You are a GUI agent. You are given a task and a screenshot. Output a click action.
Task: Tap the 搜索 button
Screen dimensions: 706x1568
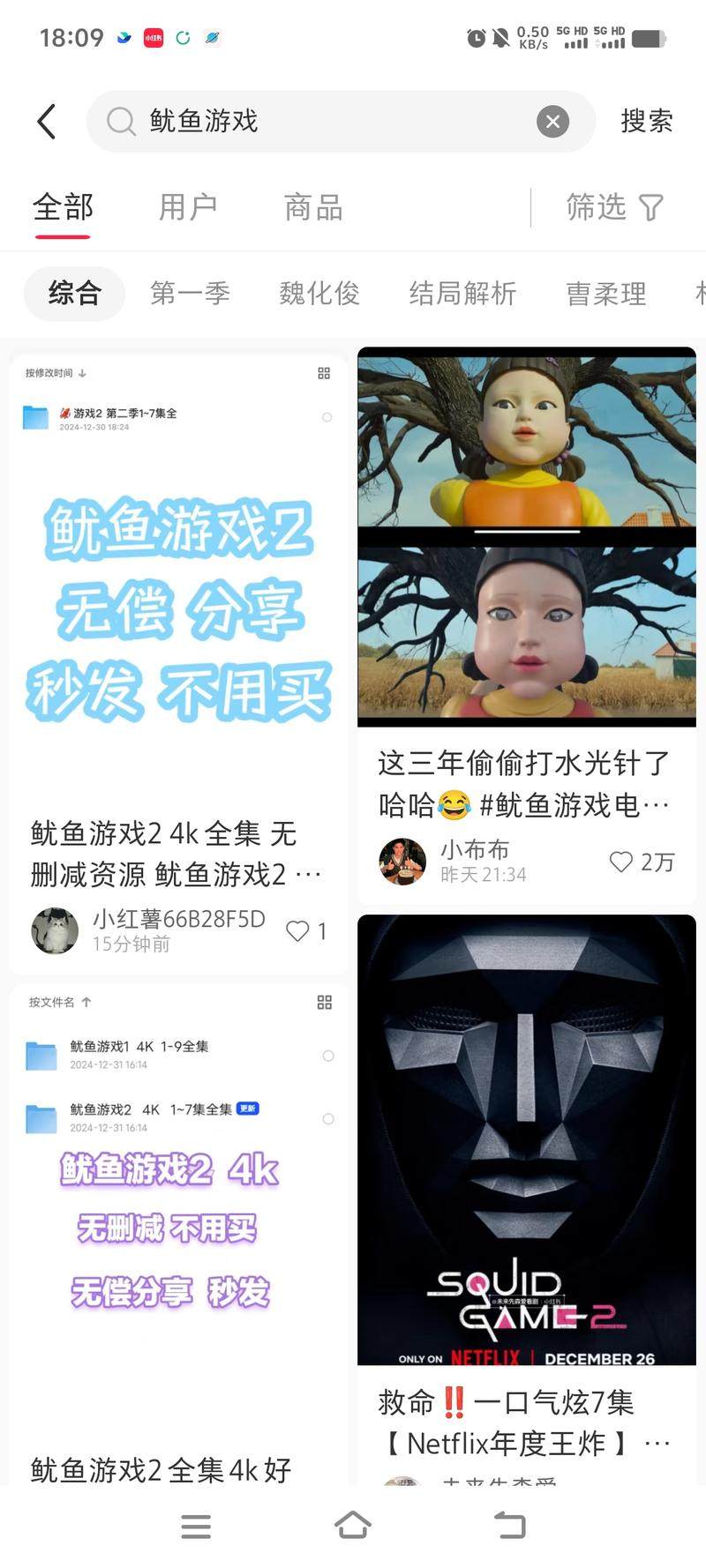[646, 122]
